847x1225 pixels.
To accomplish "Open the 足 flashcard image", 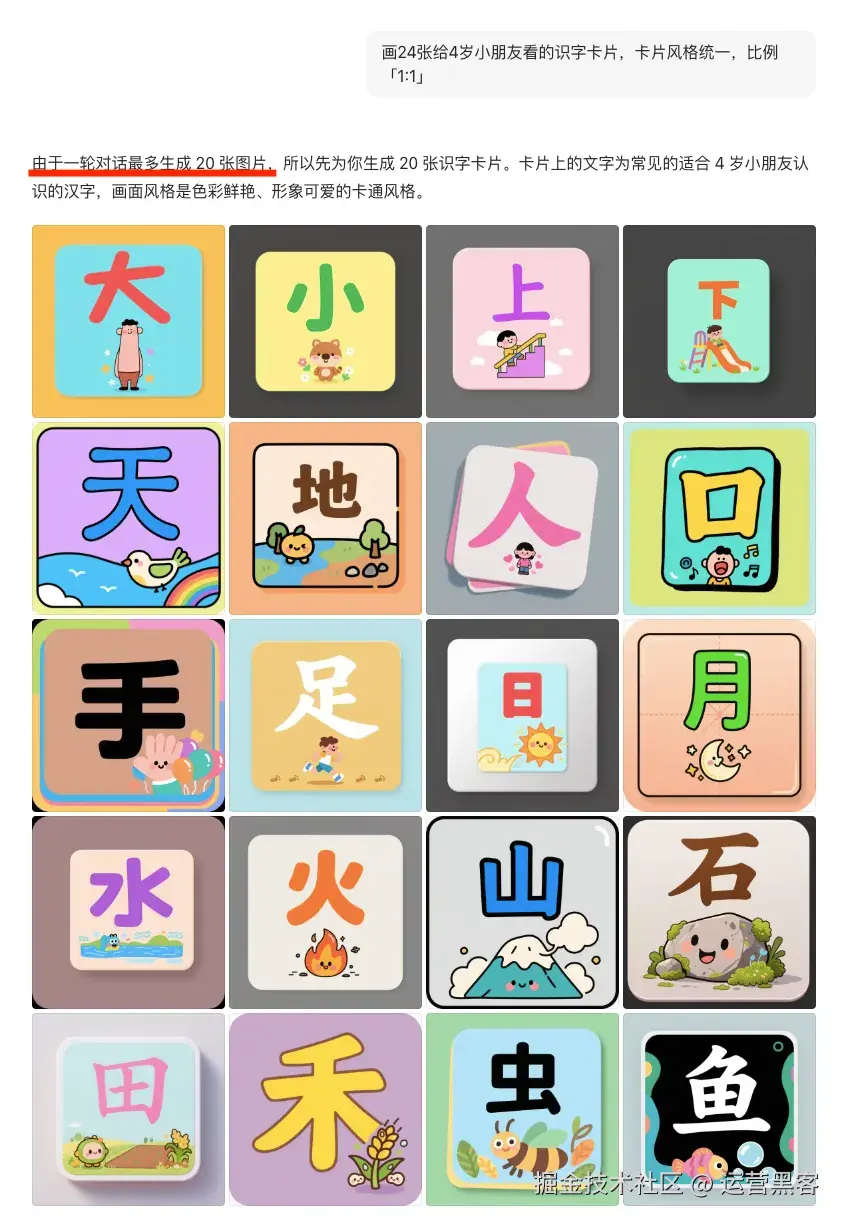I will click(325, 714).
